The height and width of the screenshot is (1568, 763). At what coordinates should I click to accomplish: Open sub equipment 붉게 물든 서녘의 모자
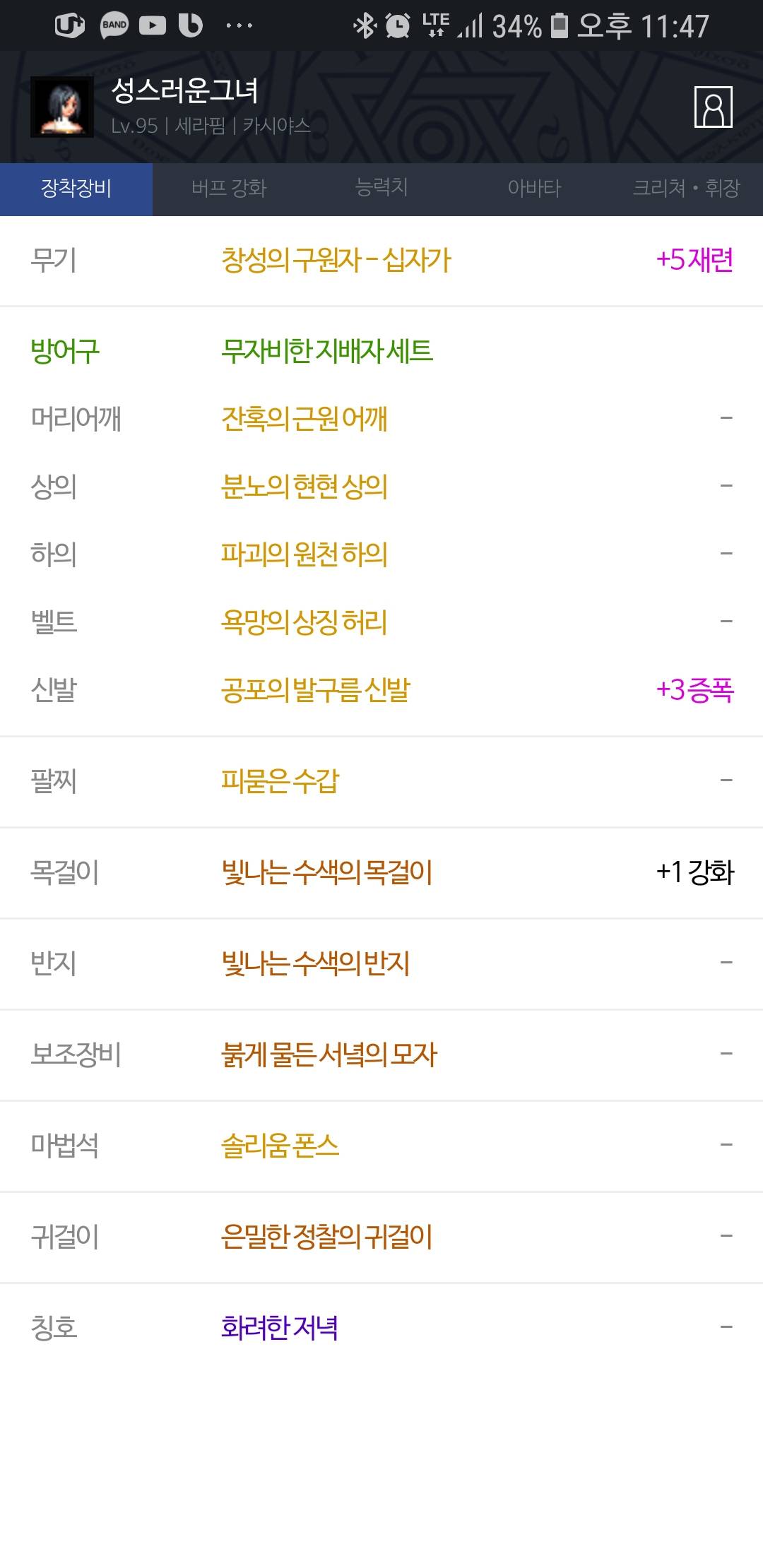coord(329,1055)
